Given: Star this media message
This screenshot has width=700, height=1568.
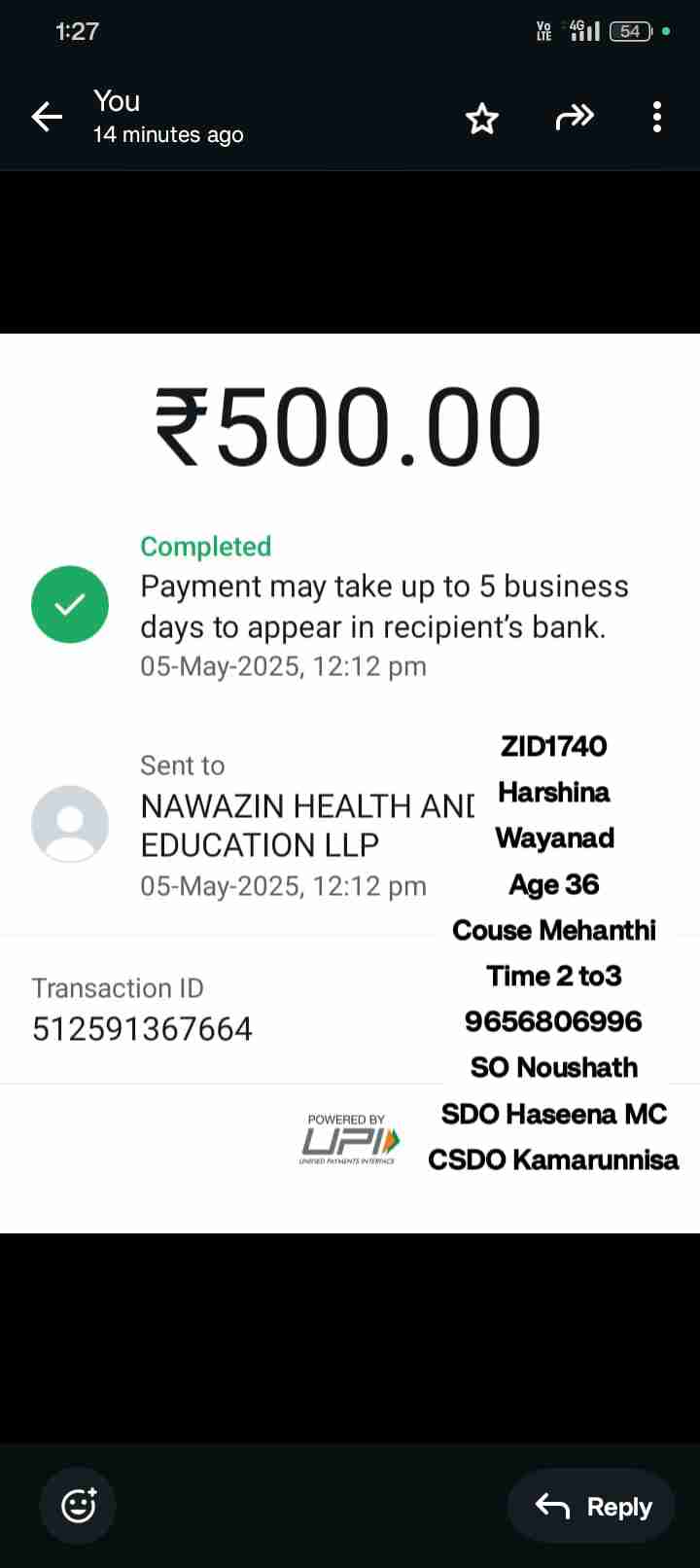Looking at the screenshot, I should (x=481, y=119).
